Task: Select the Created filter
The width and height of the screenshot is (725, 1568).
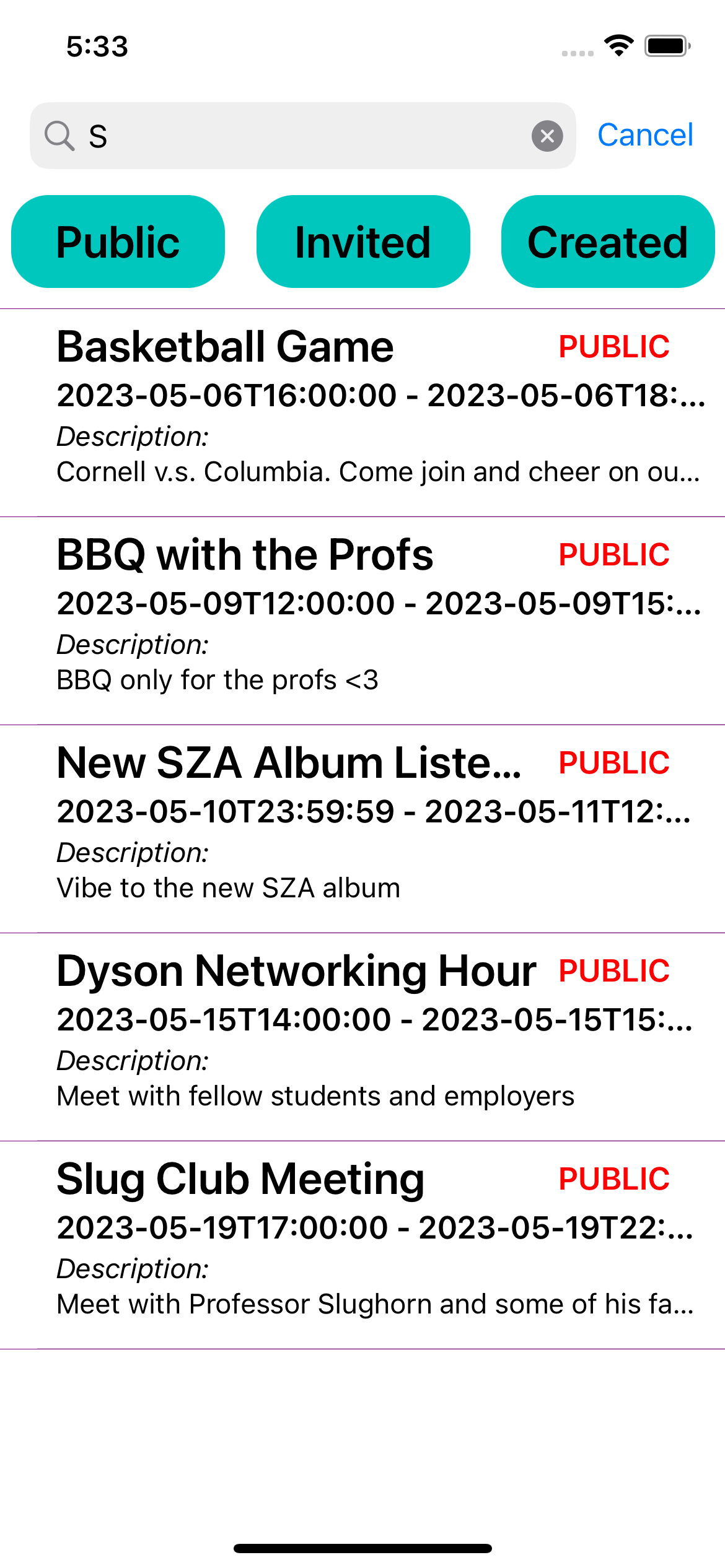Action: click(x=608, y=242)
